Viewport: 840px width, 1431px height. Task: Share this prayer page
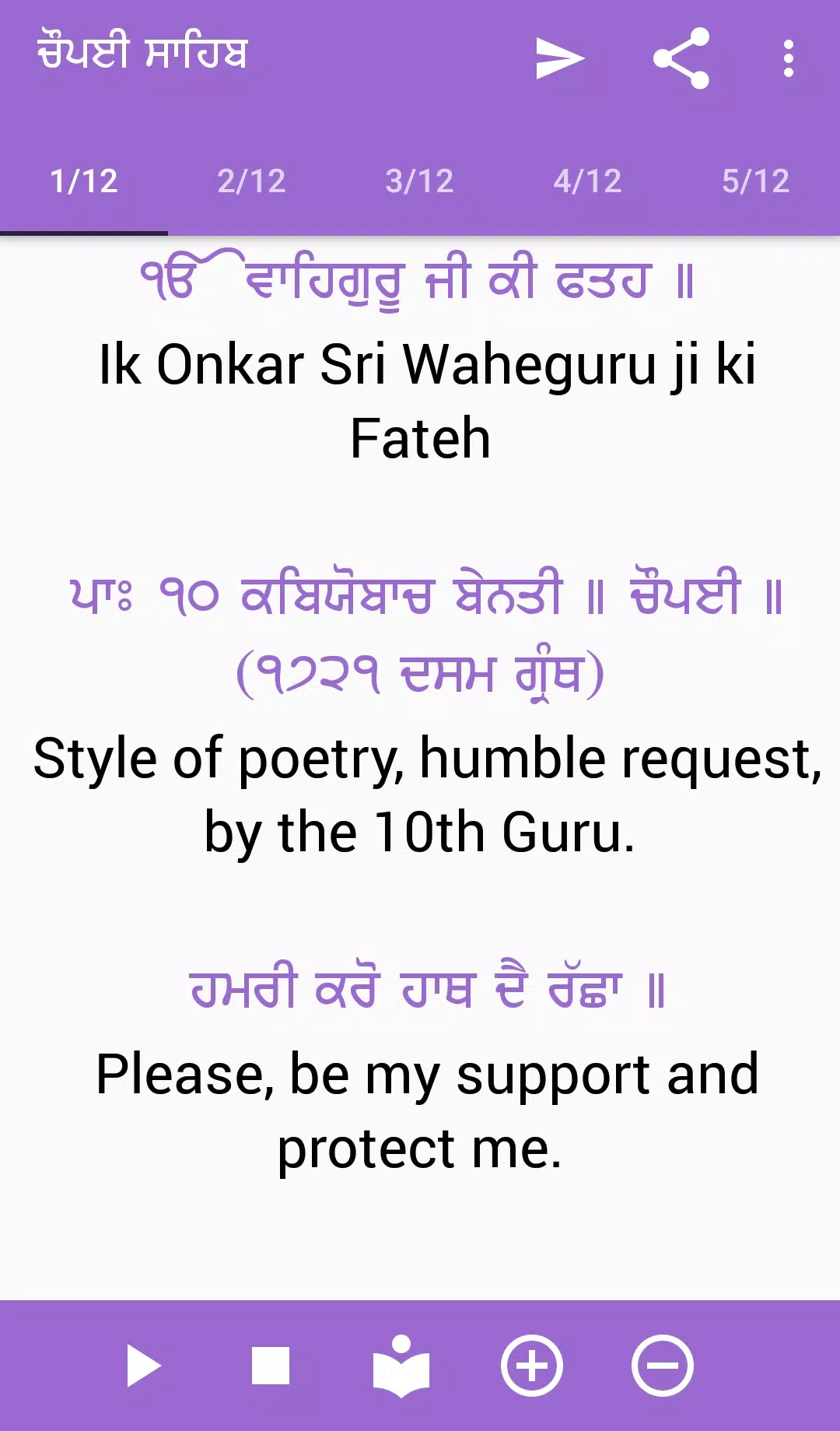681,59
